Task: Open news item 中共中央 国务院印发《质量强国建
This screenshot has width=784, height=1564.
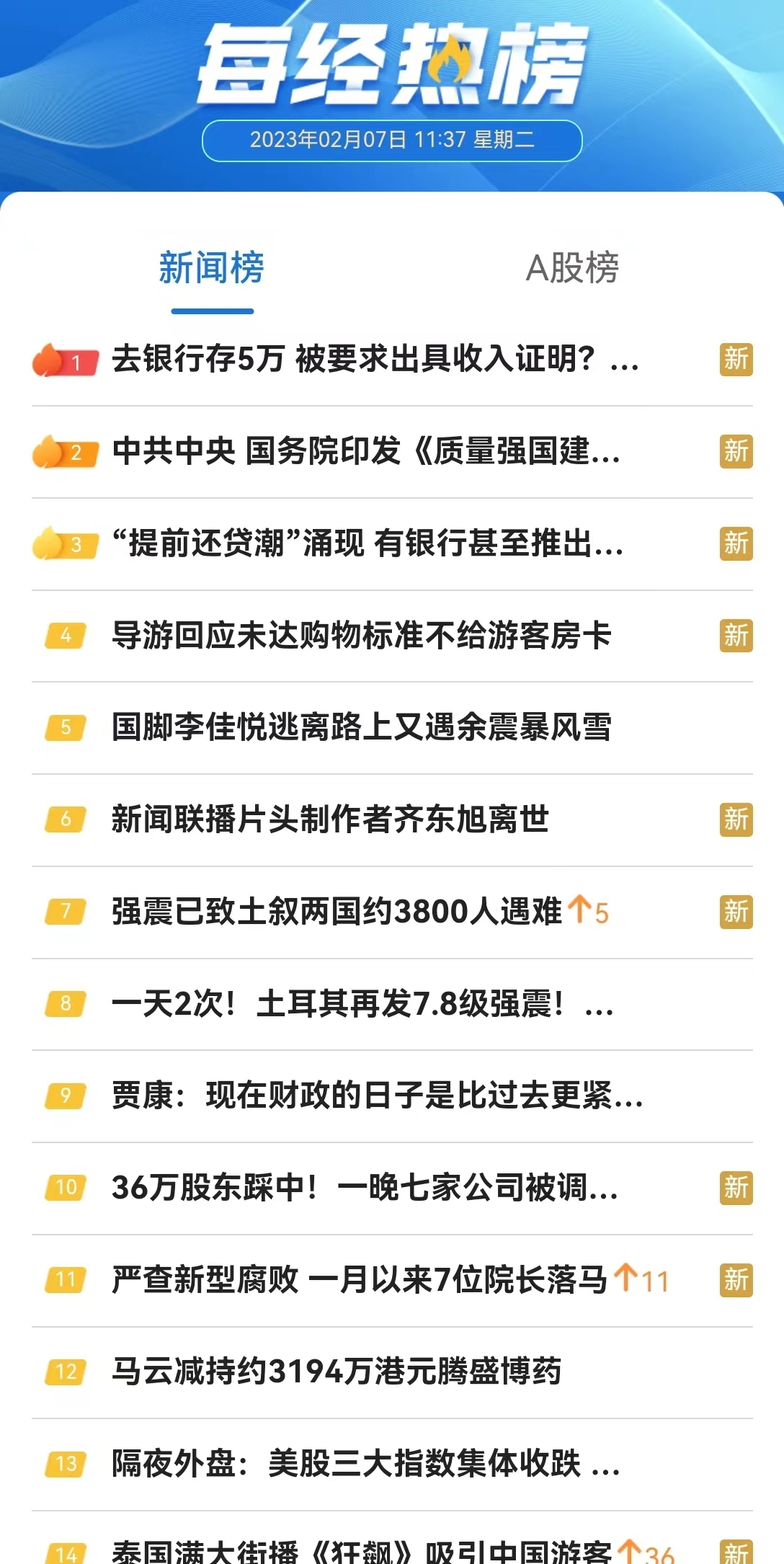Action: click(x=366, y=451)
